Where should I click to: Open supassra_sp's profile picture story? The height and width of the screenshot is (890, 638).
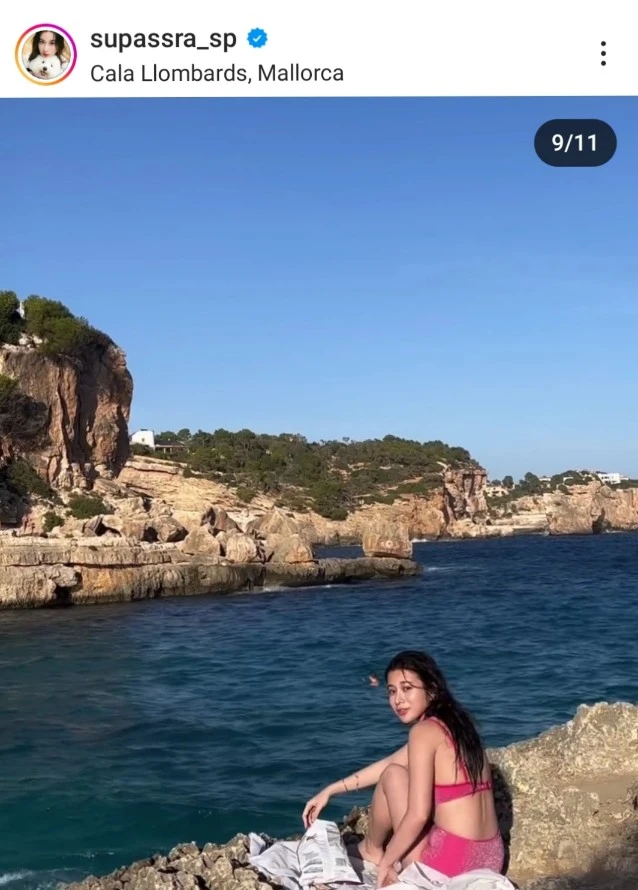45,54
